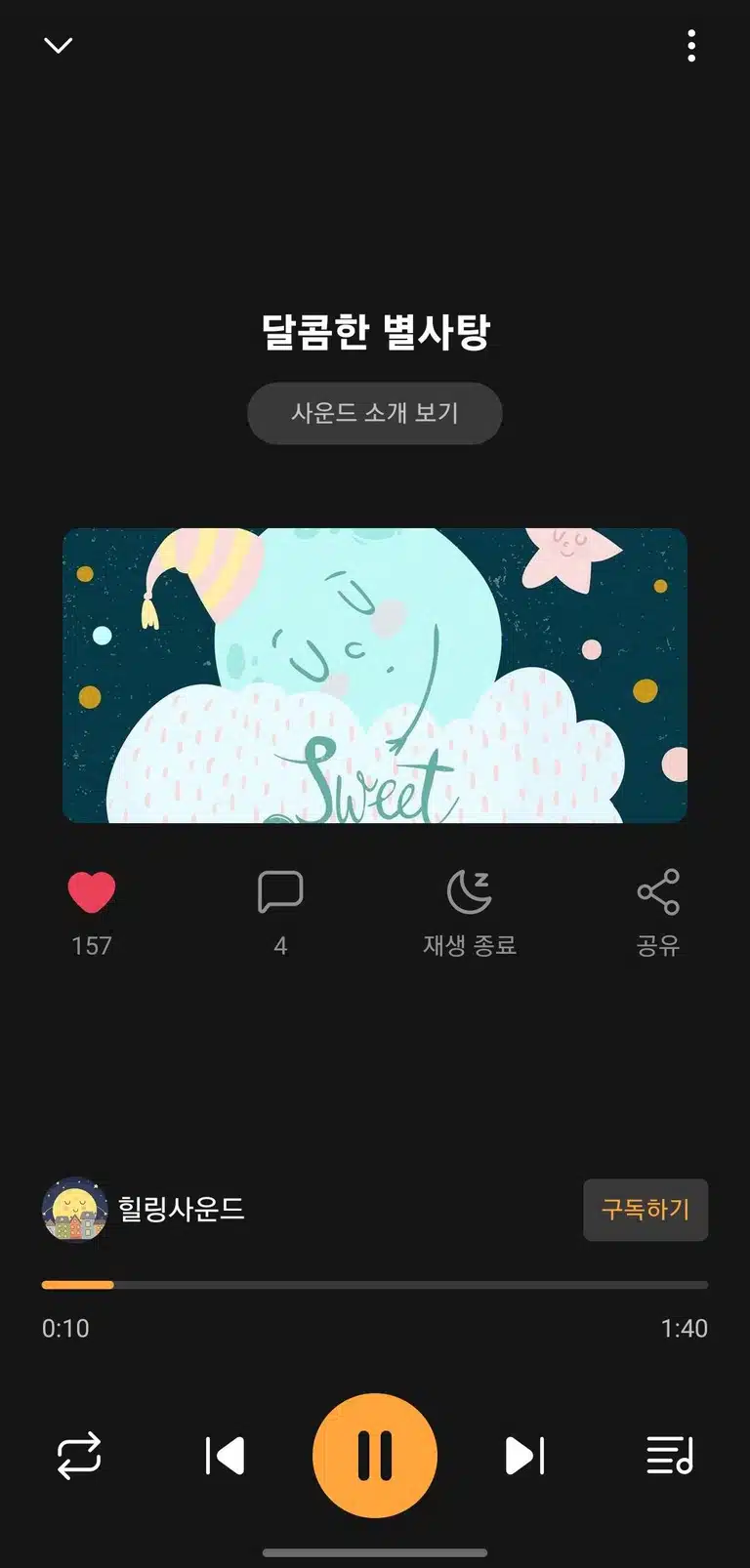The height and width of the screenshot is (1568, 750).
Task: Open the playlist queue icon
Action: [670, 1456]
